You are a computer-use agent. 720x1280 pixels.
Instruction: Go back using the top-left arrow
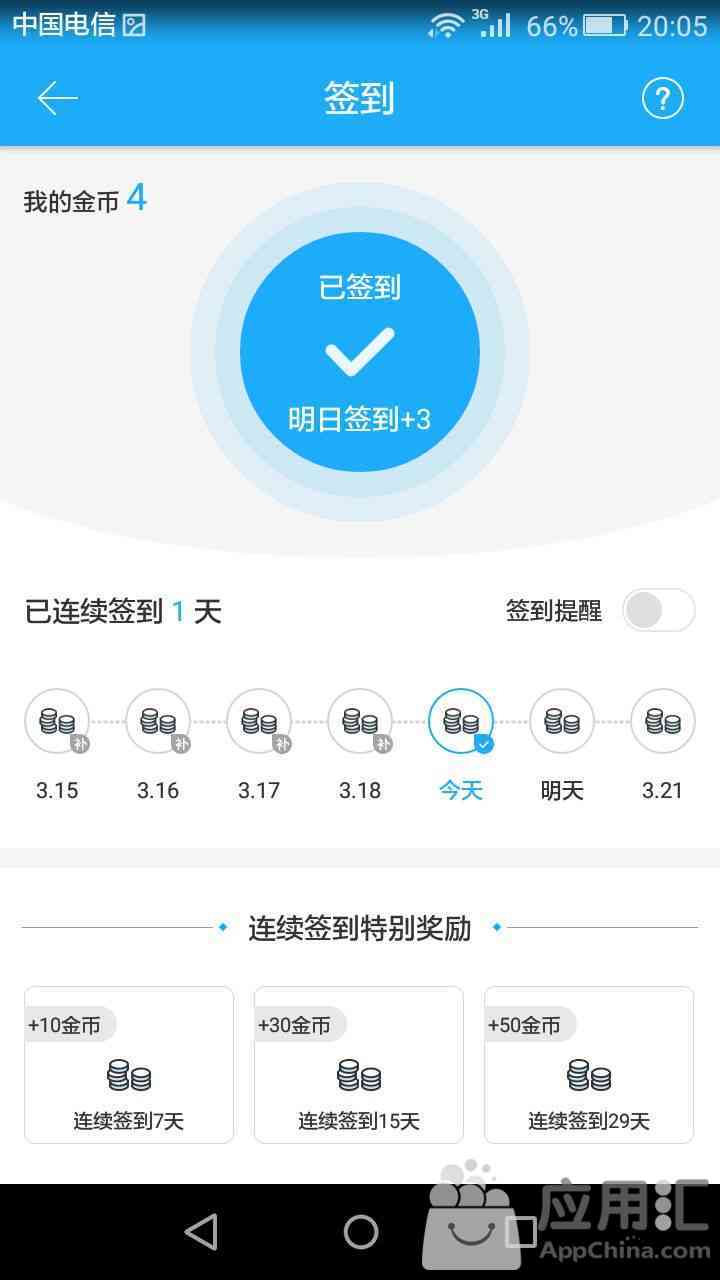pyautogui.click(x=57, y=98)
